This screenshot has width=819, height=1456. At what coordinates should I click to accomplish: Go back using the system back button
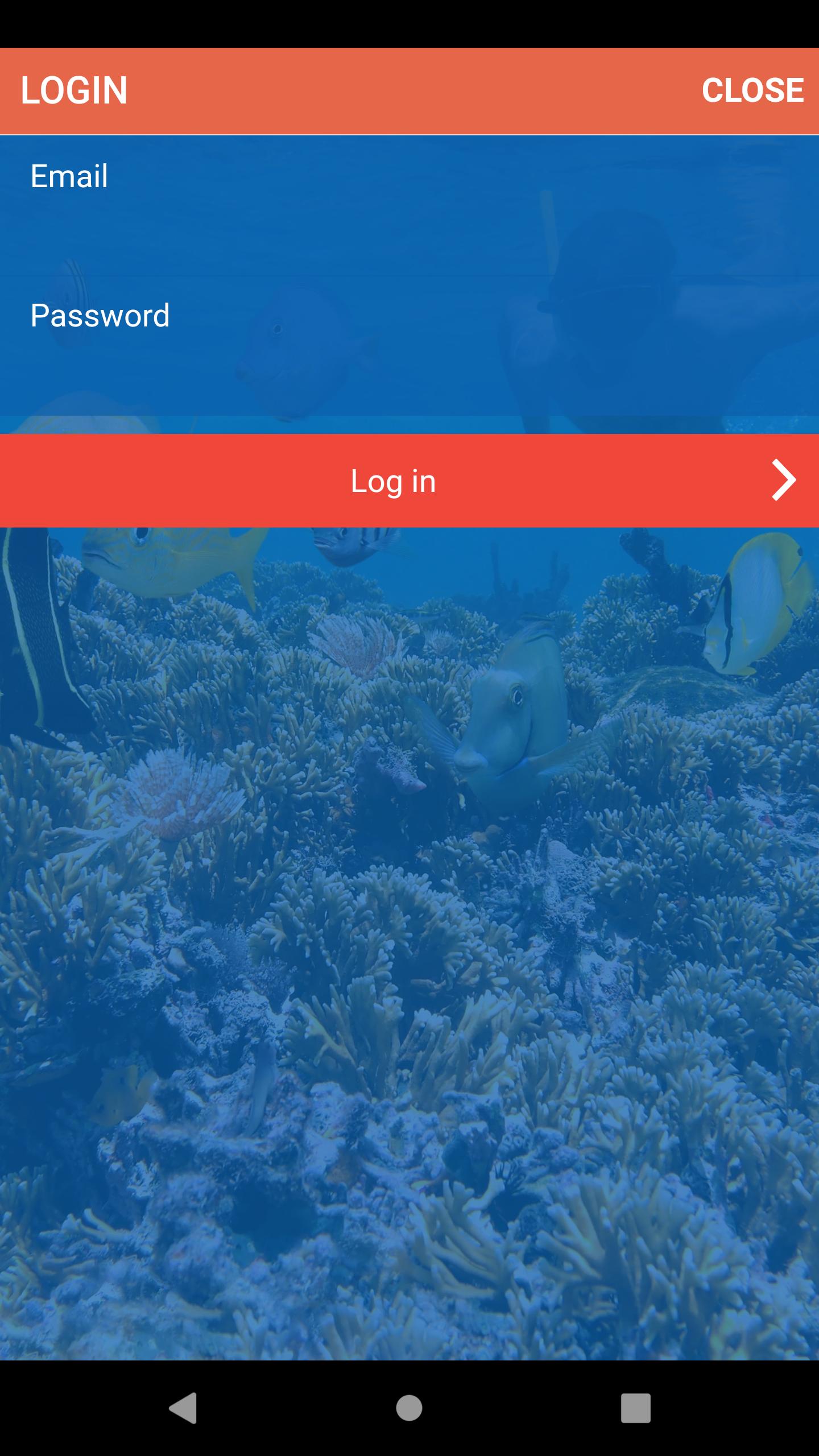pos(183,1408)
